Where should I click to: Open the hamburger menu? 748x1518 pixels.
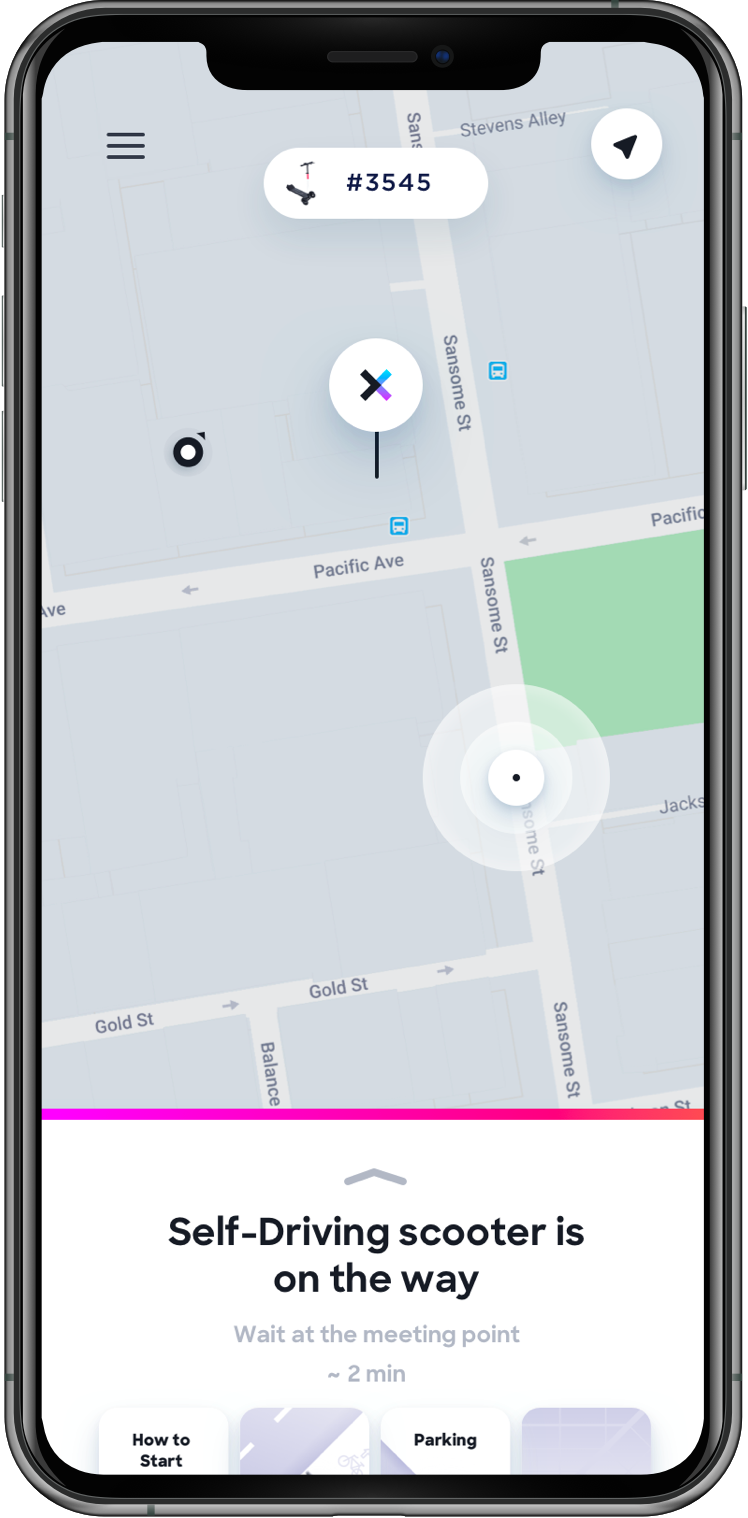point(126,146)
